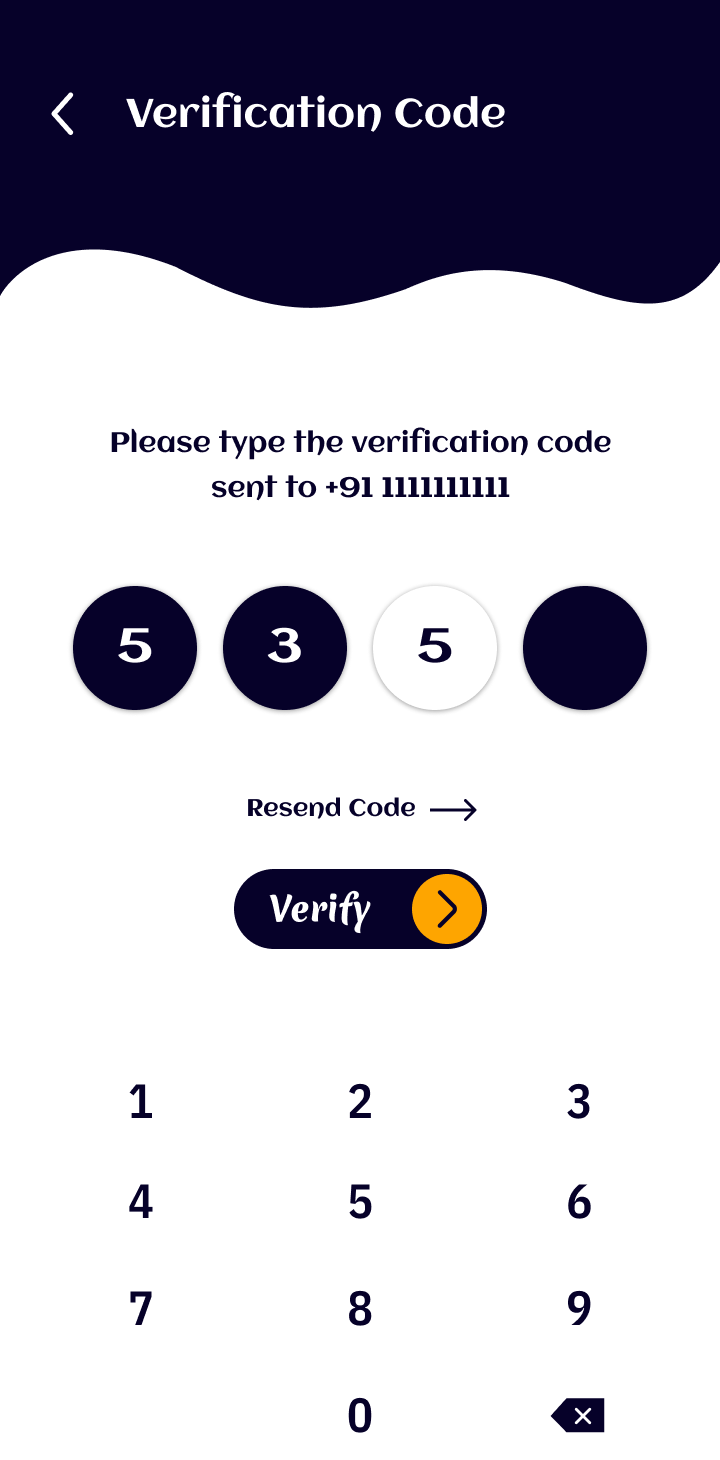Go back from Verification Code screen
720x1460 pixels.
(63, 114)
